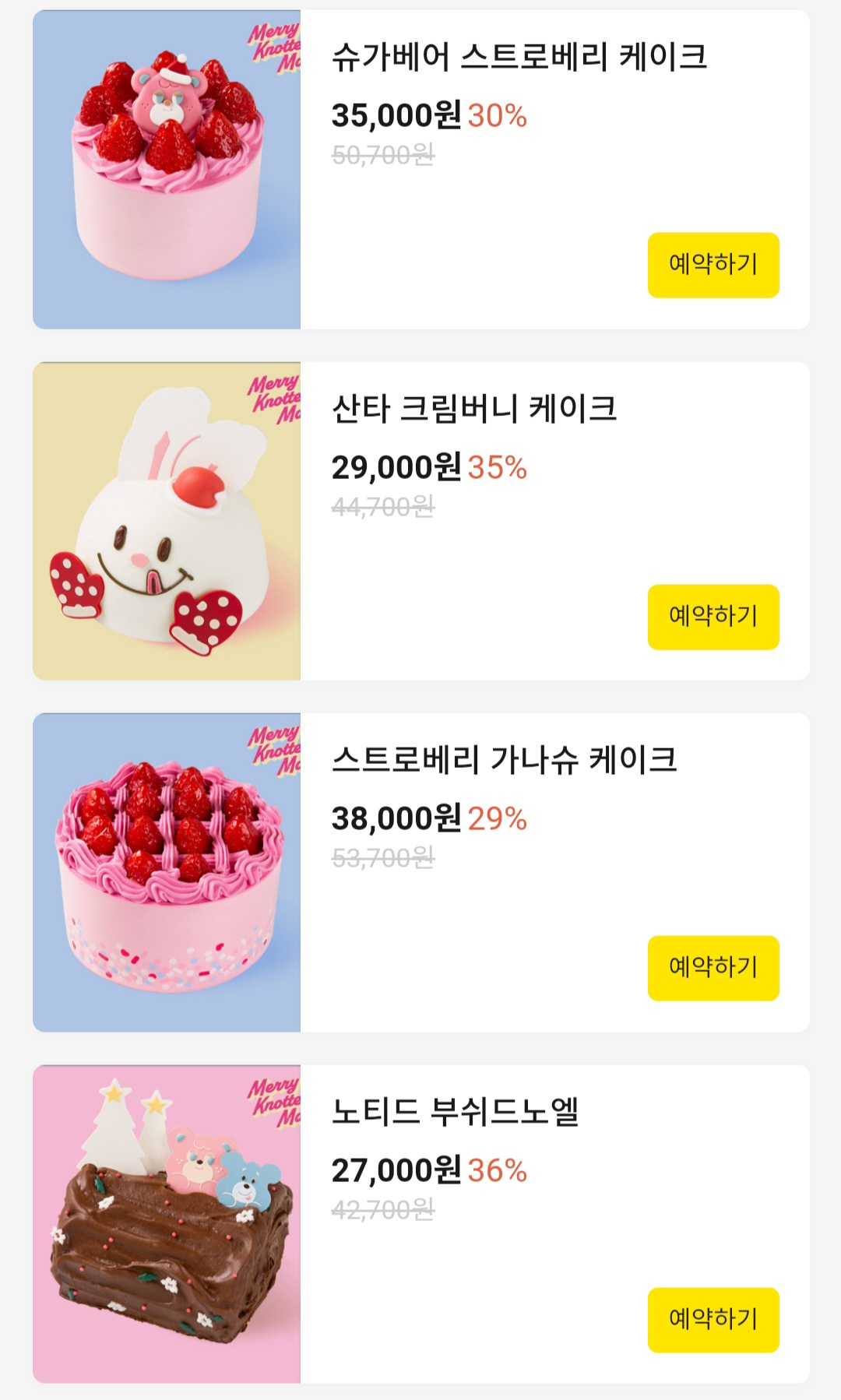Open the 슈가베어 스트로베리 케이크 product image
841x1400 pixels.
(x=167, y=170)
